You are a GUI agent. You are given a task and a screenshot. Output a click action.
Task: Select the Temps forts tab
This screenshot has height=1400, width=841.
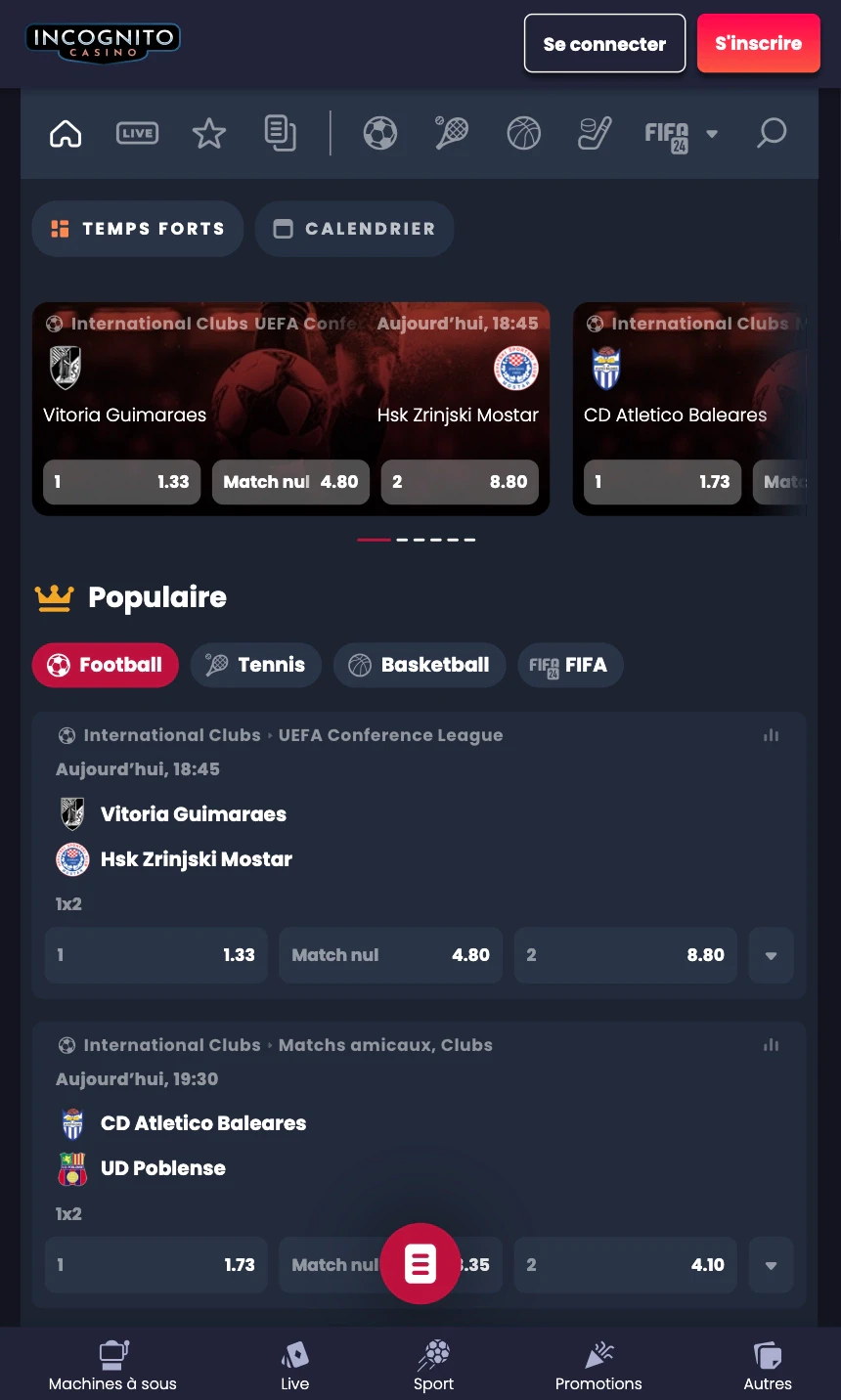[x=138, y=229]
